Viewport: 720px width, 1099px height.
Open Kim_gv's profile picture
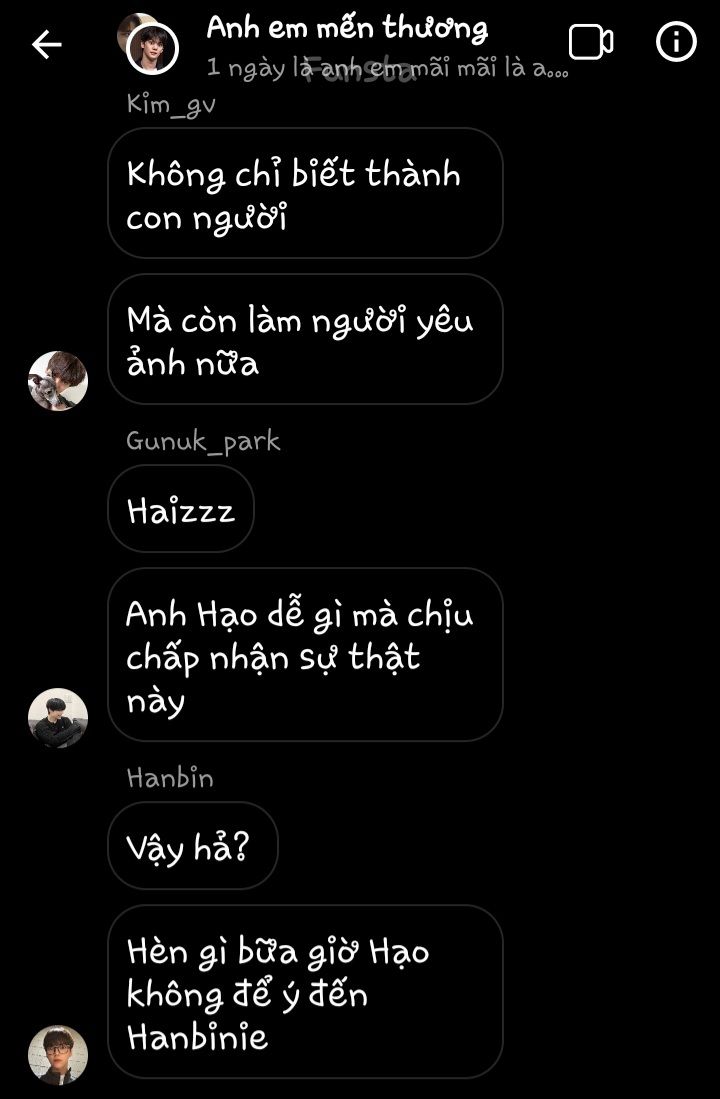[58, 381]
